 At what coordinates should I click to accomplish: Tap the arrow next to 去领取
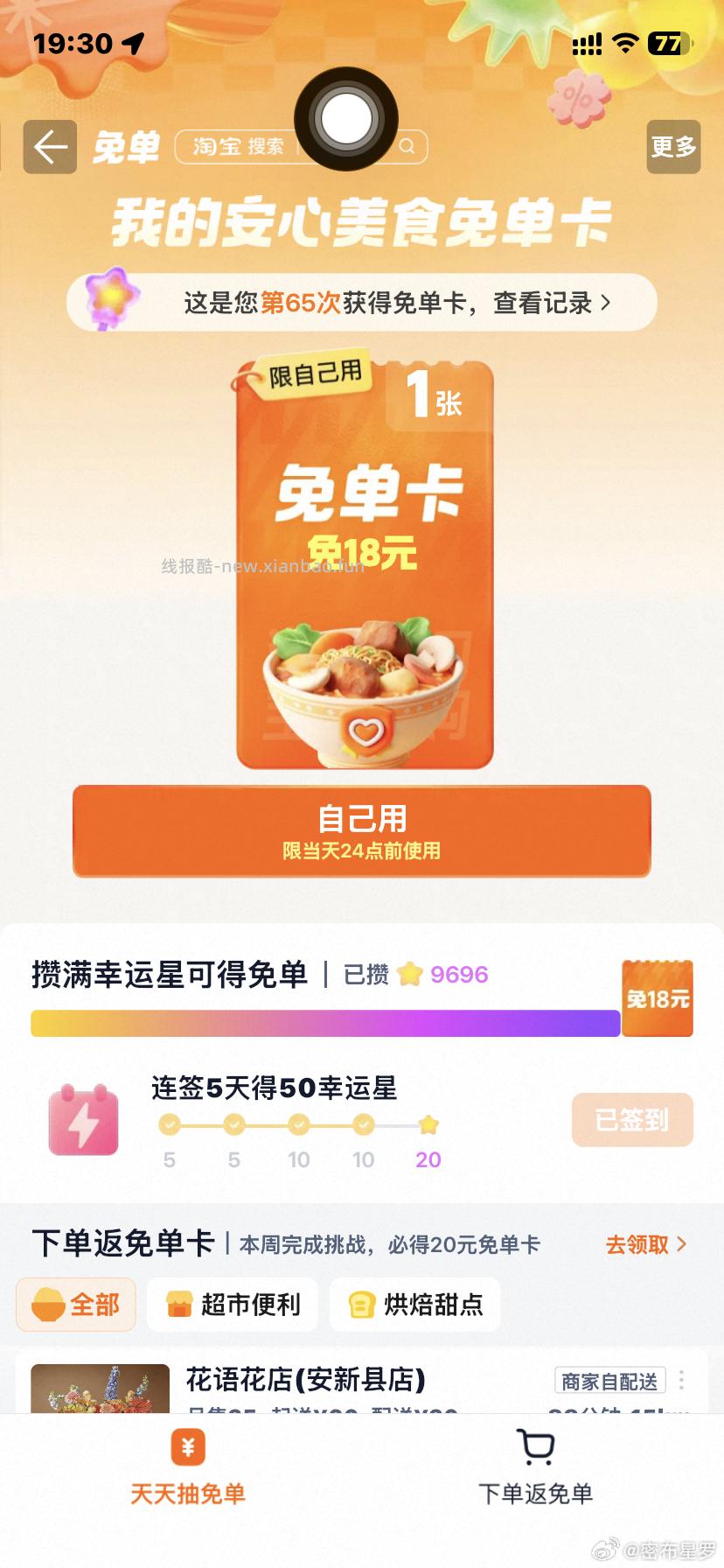pos(679,1244)
